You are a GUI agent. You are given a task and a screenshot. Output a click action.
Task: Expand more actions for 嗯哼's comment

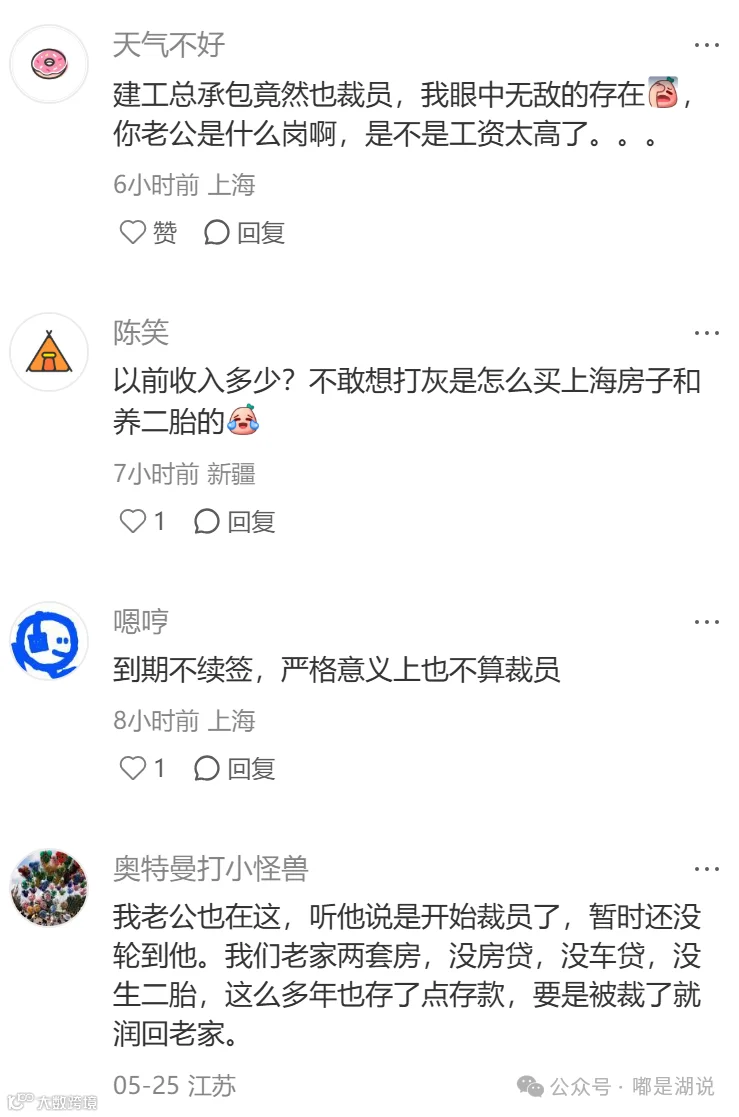[708, 621]
